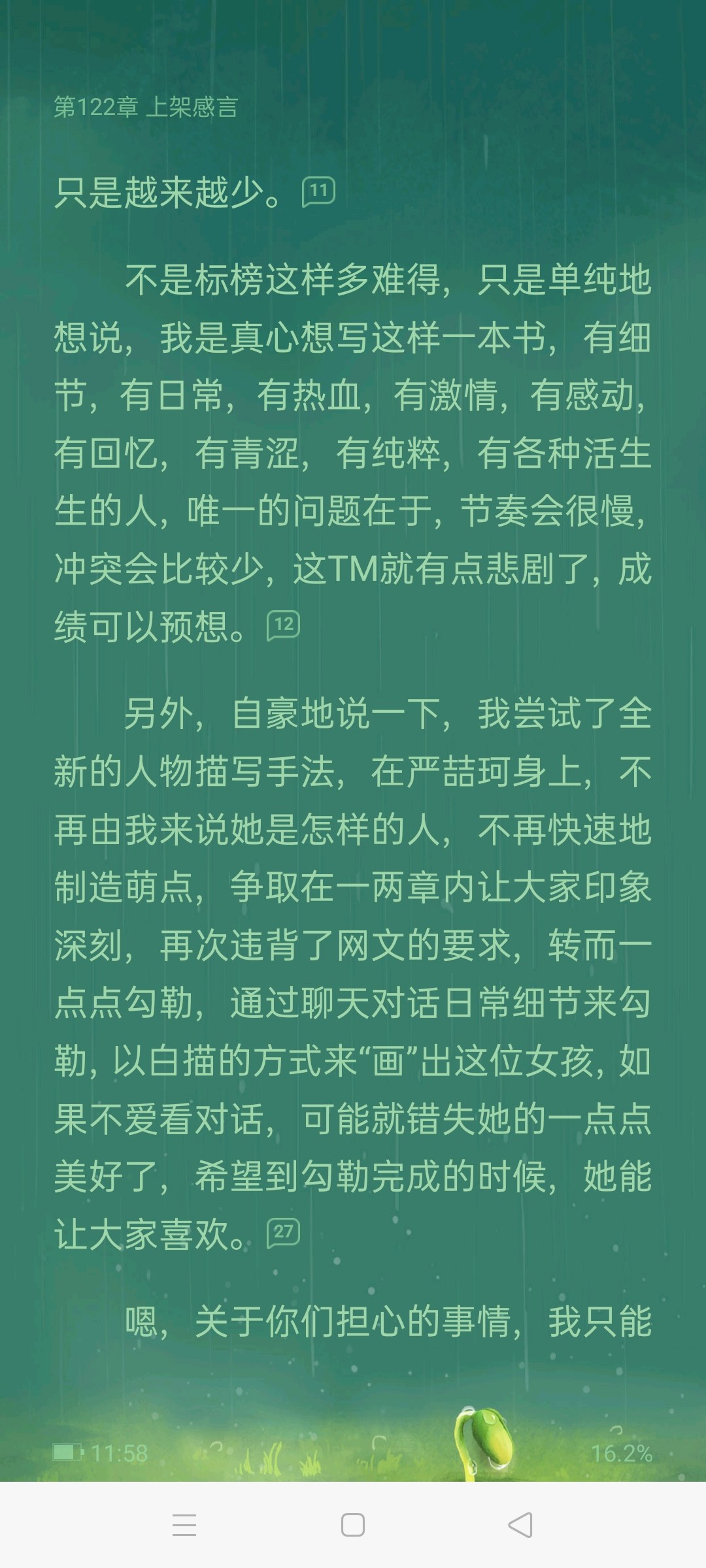Go to the system home screen

coord(353,1526)
